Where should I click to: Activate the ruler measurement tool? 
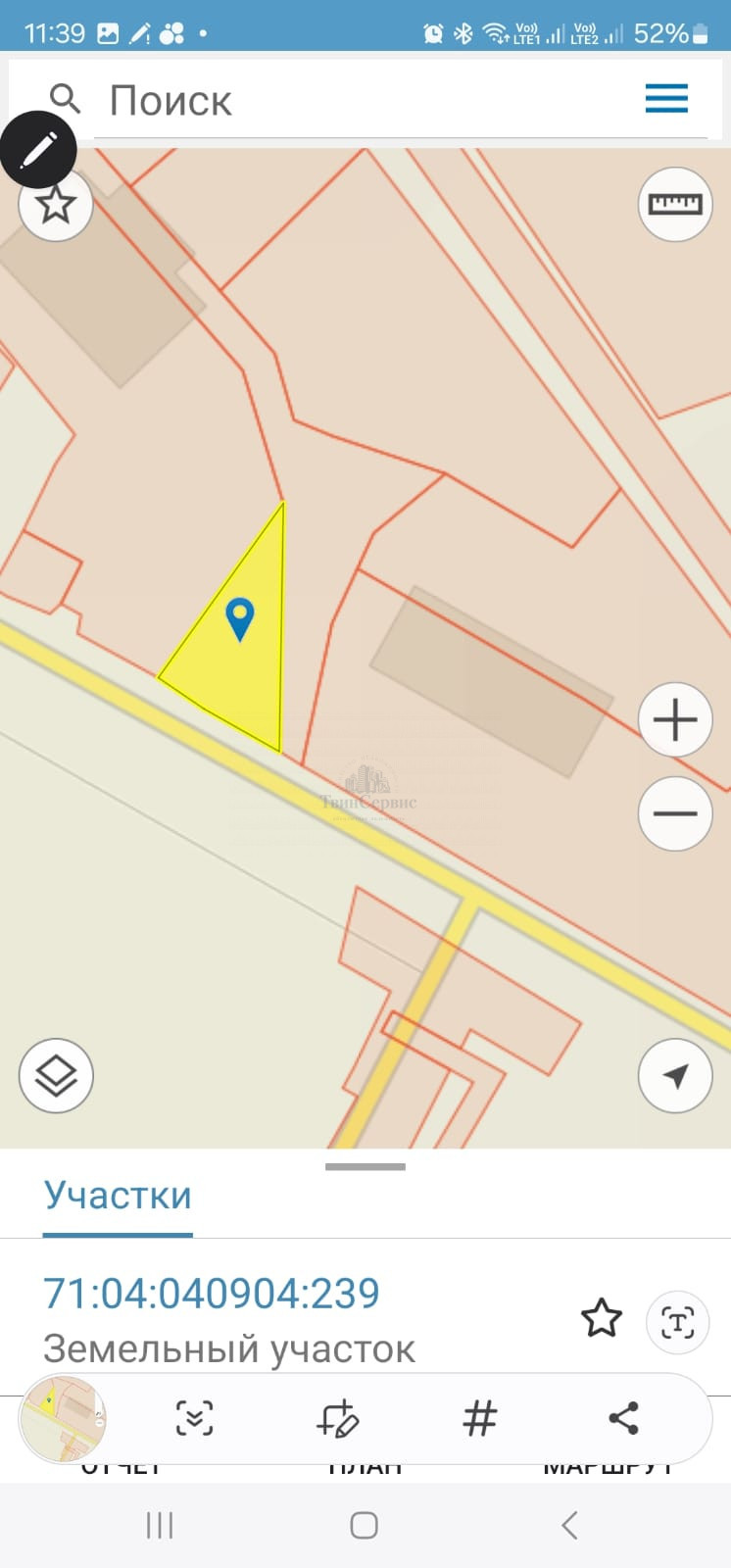pos(675,204)
